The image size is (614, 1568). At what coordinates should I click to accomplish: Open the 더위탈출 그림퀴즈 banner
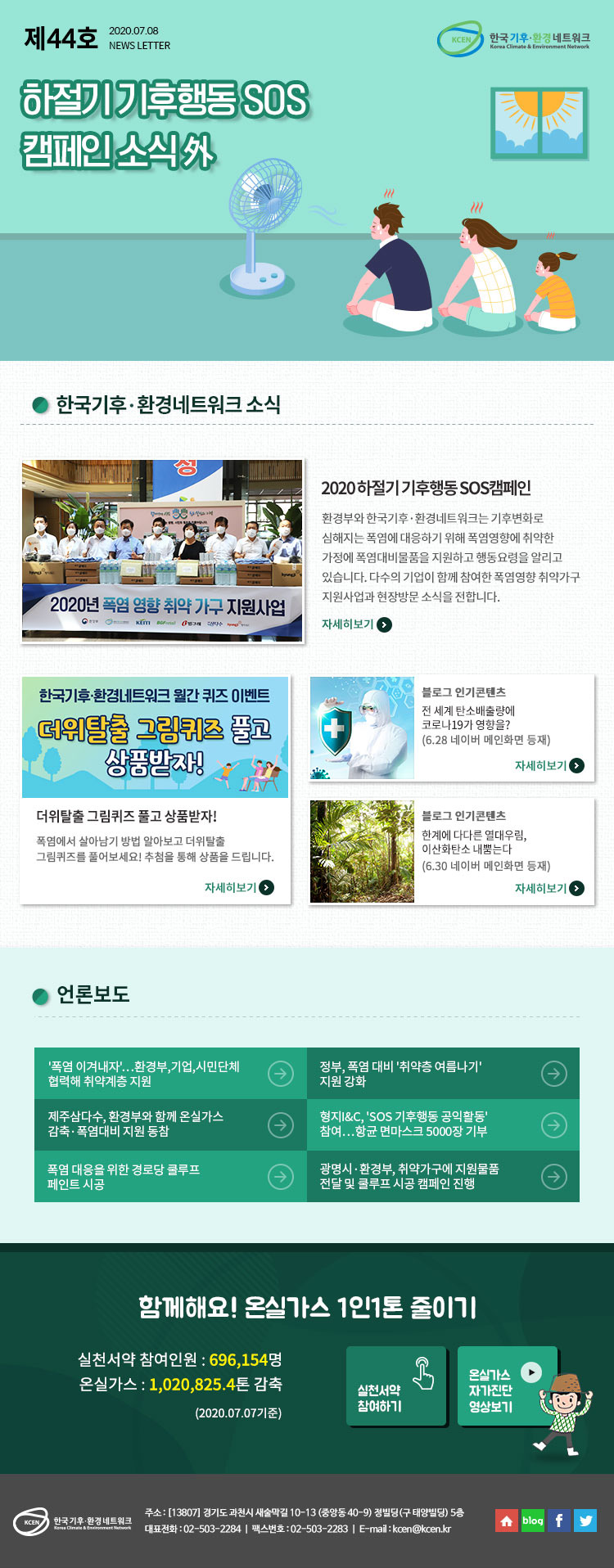155,737
